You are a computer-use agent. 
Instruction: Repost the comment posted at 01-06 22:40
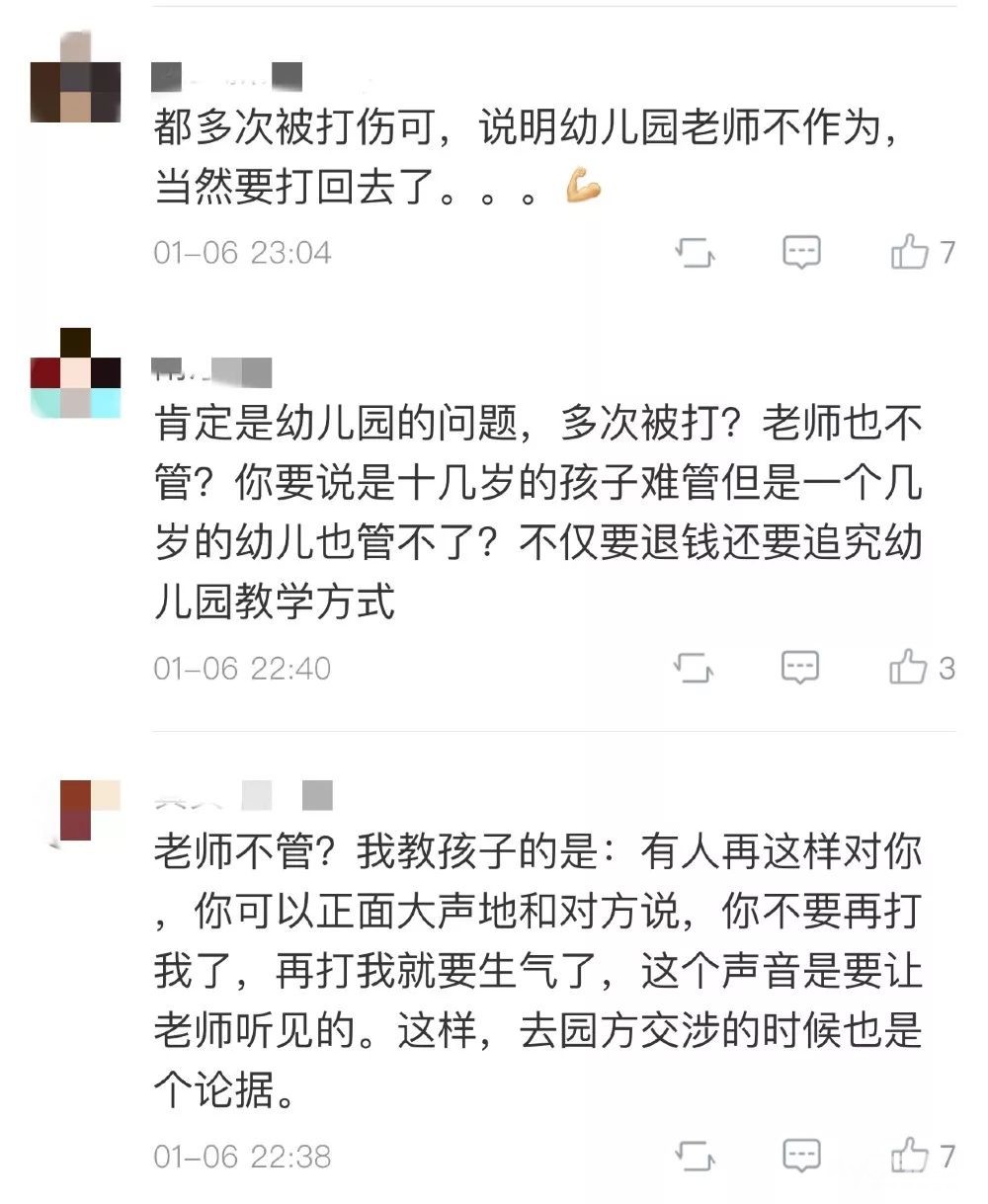tap(695, 669)
